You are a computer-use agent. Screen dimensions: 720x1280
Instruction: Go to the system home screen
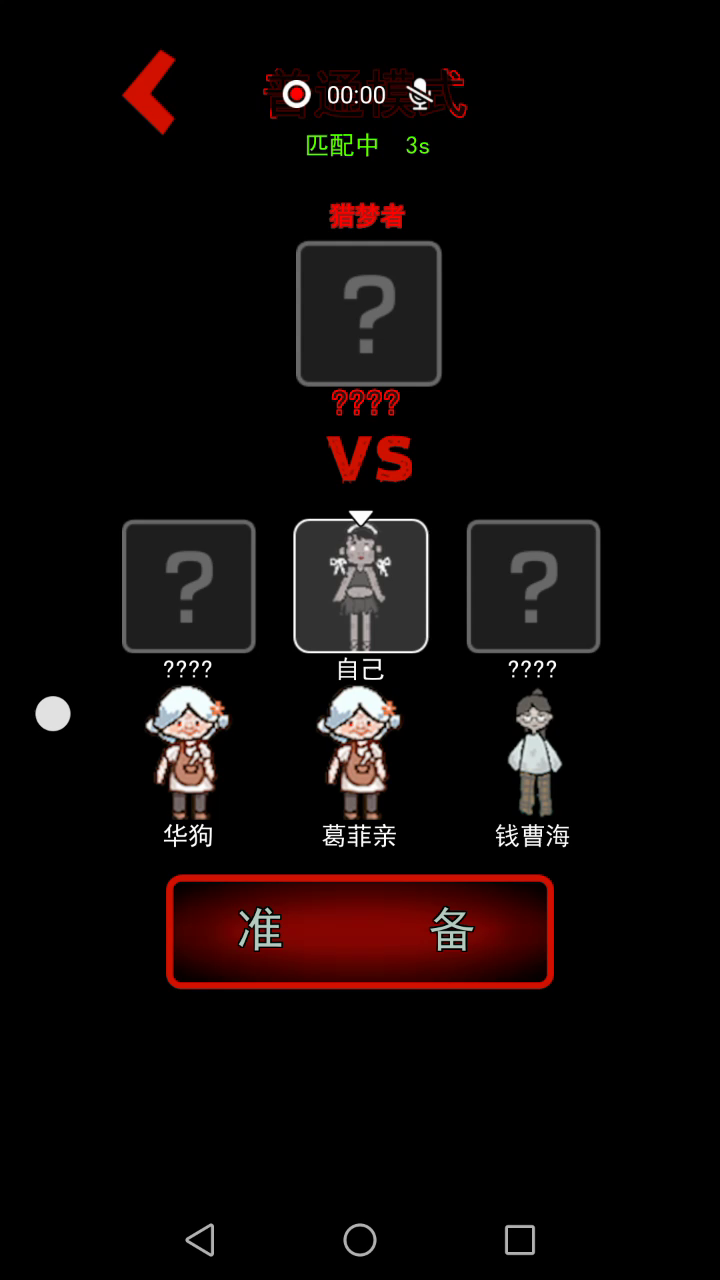pyautogui.click(x=360, y=1240)
